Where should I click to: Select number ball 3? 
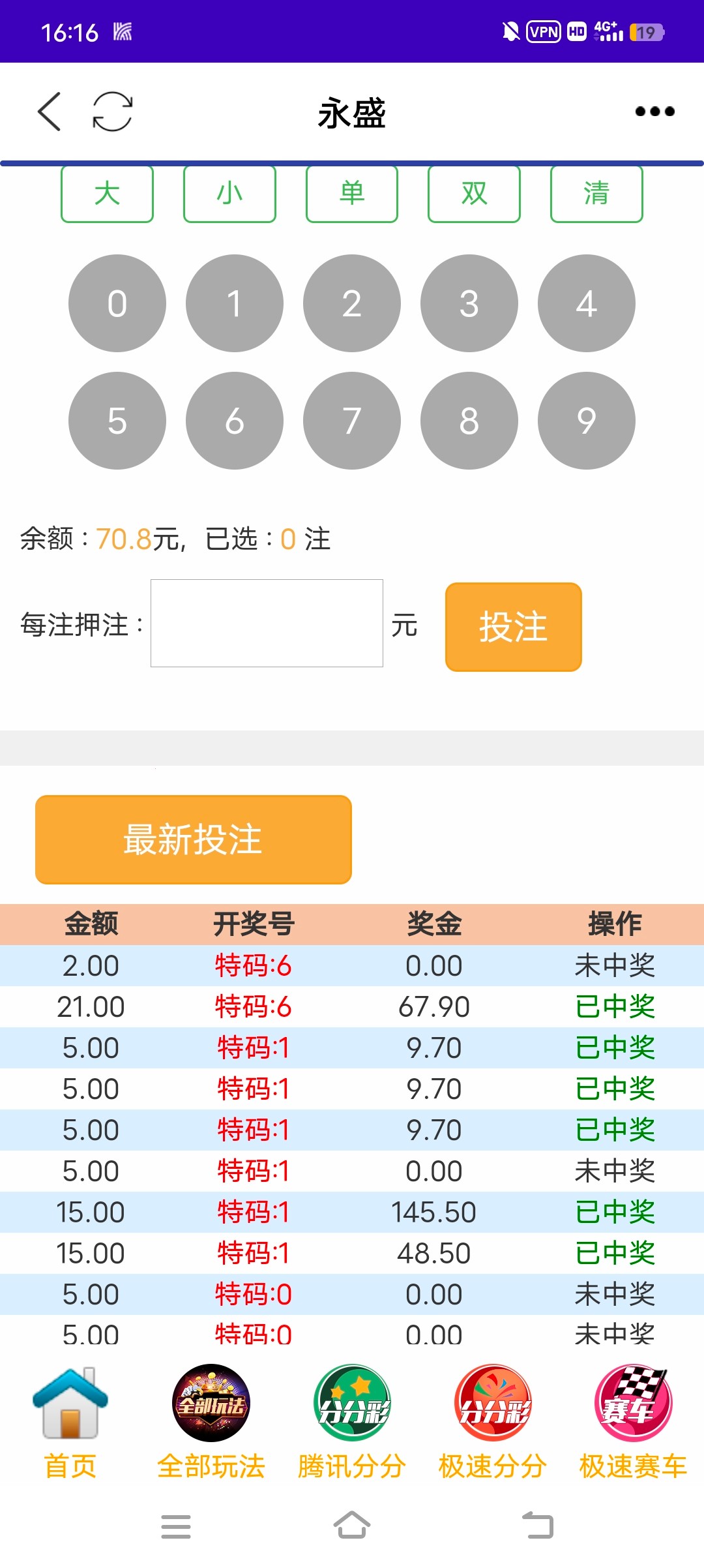pos(469,303)
